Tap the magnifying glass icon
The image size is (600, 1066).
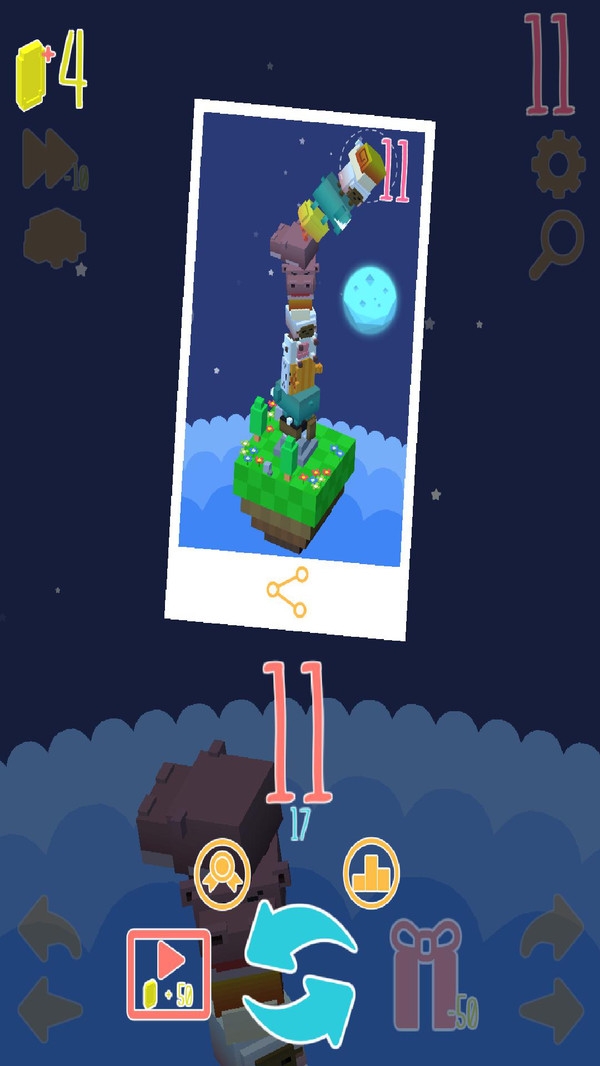pos(555,244)
